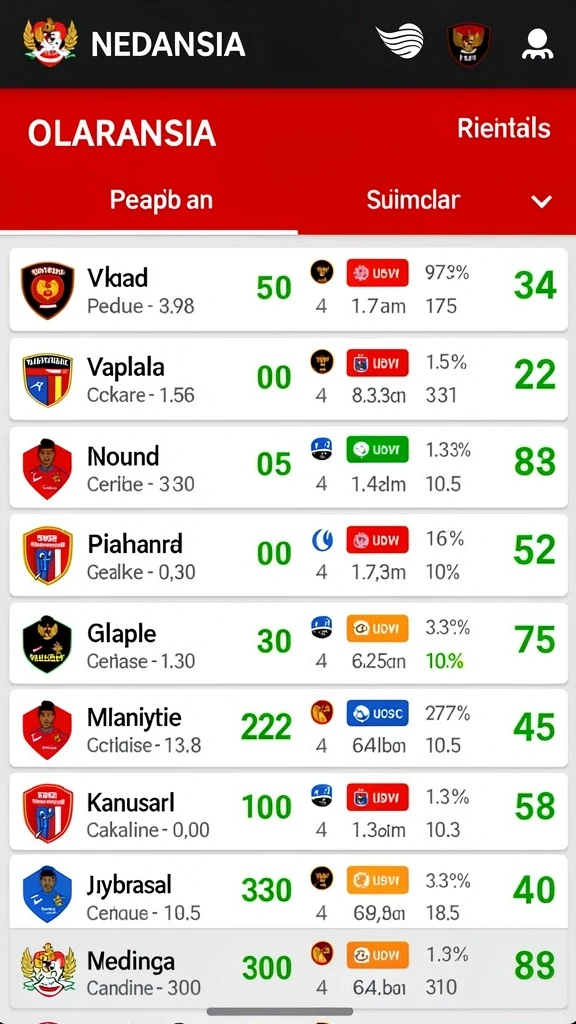Open the Glaple team row
Screen dimensions: 576x1024
click(x=288, y=643)
